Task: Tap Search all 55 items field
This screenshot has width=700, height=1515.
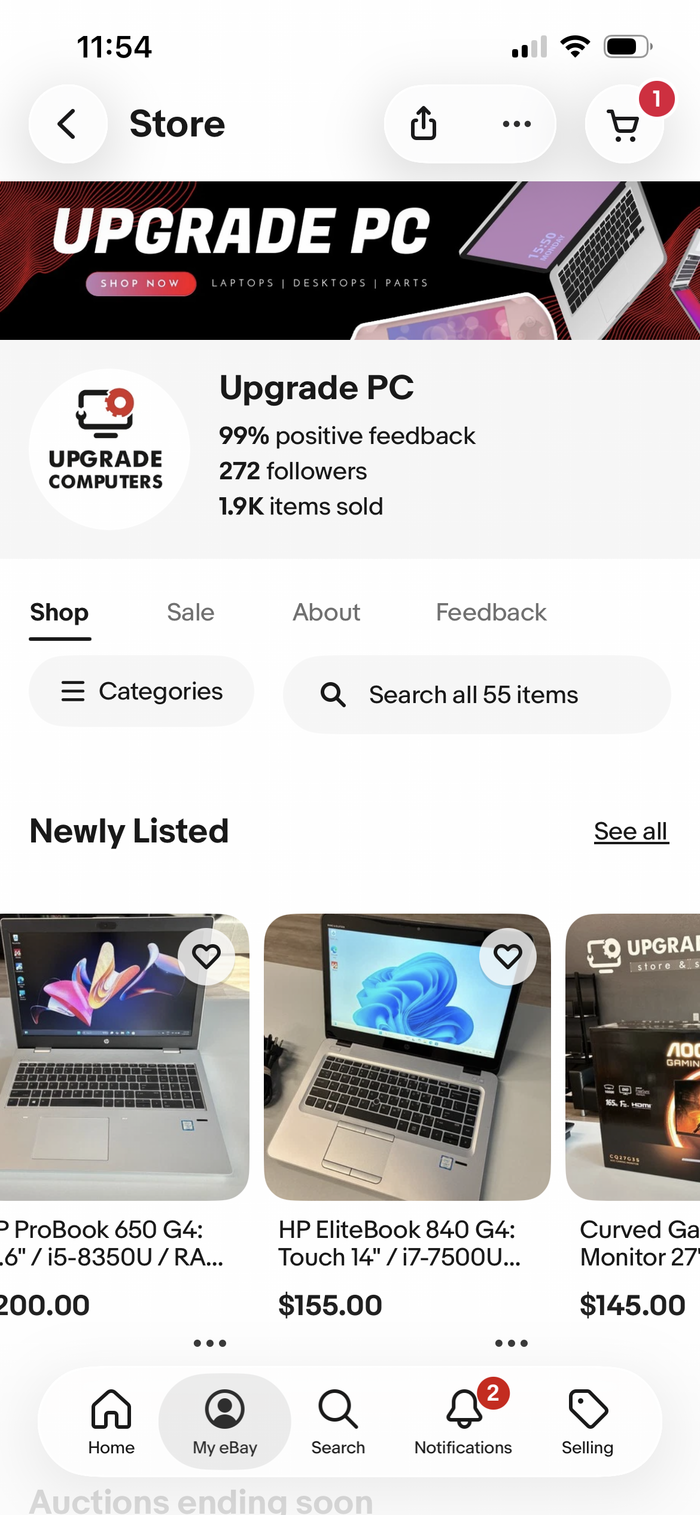Action: pyautogui.click(x=476, y=695)
